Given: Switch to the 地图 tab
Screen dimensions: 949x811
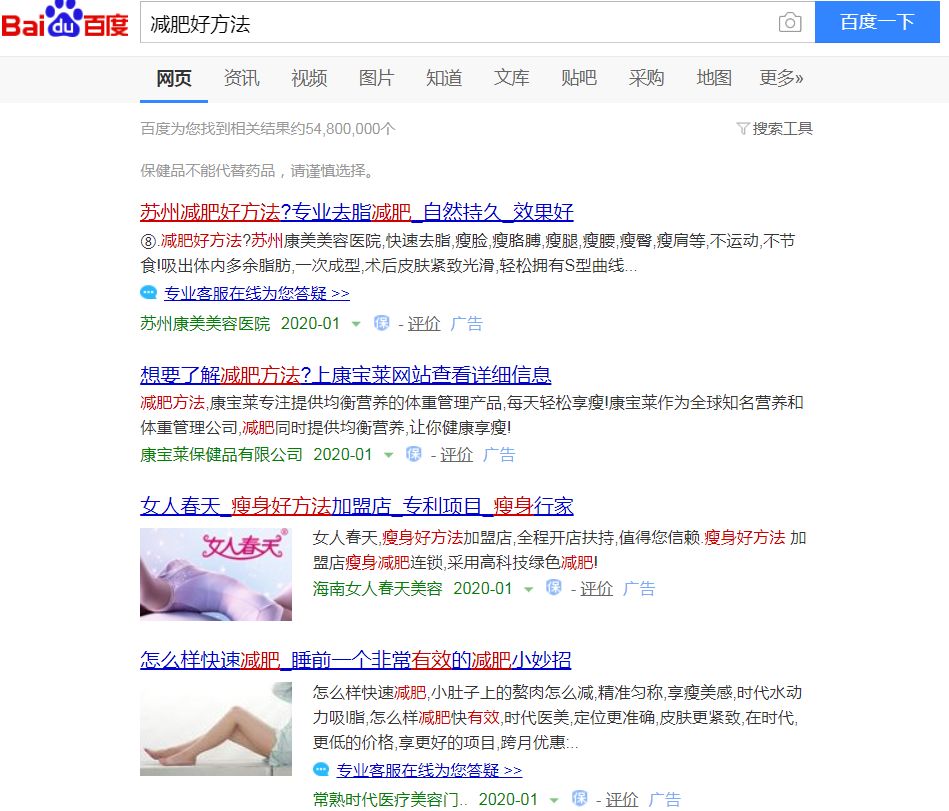Looking at the screenshot, I should (x=714, y=78).
